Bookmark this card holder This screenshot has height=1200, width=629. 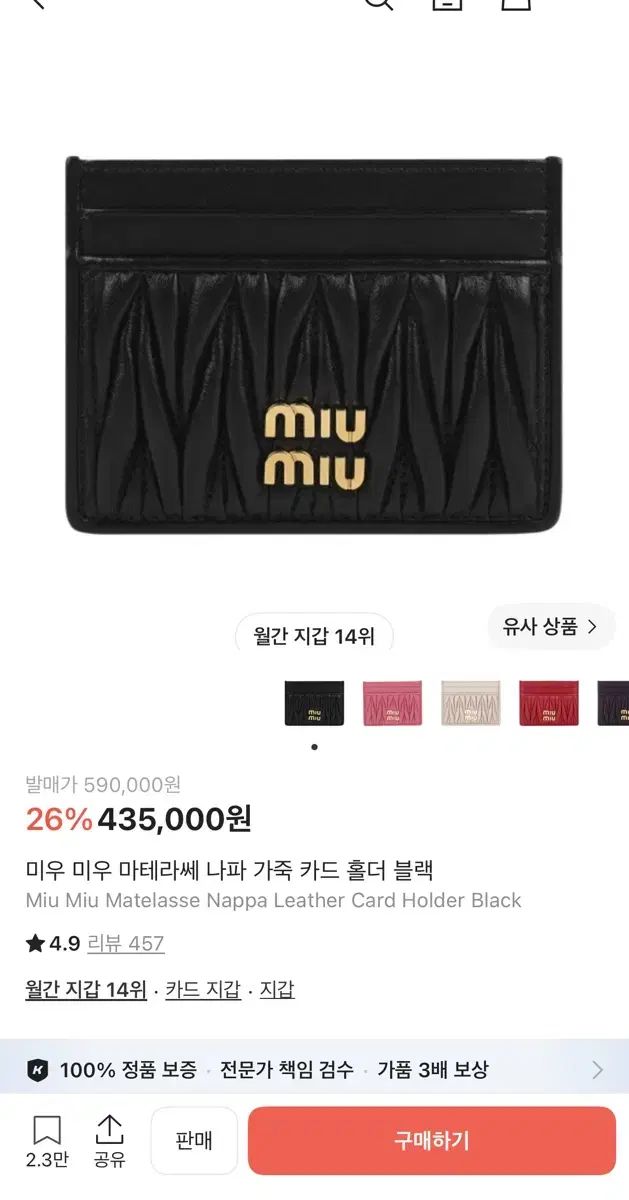(x=47, y=1142)
